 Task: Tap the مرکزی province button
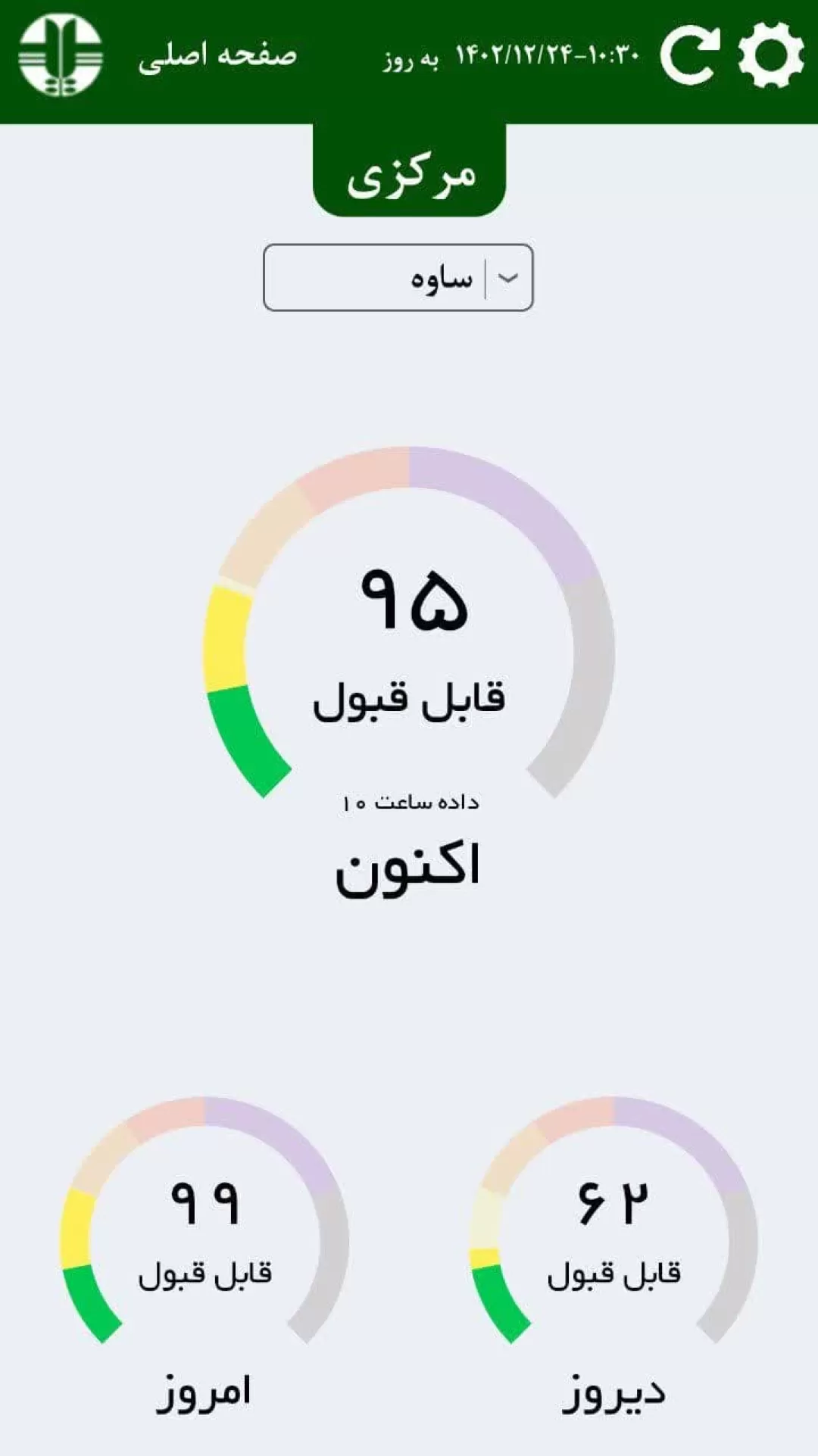click(x=409, y=170)
